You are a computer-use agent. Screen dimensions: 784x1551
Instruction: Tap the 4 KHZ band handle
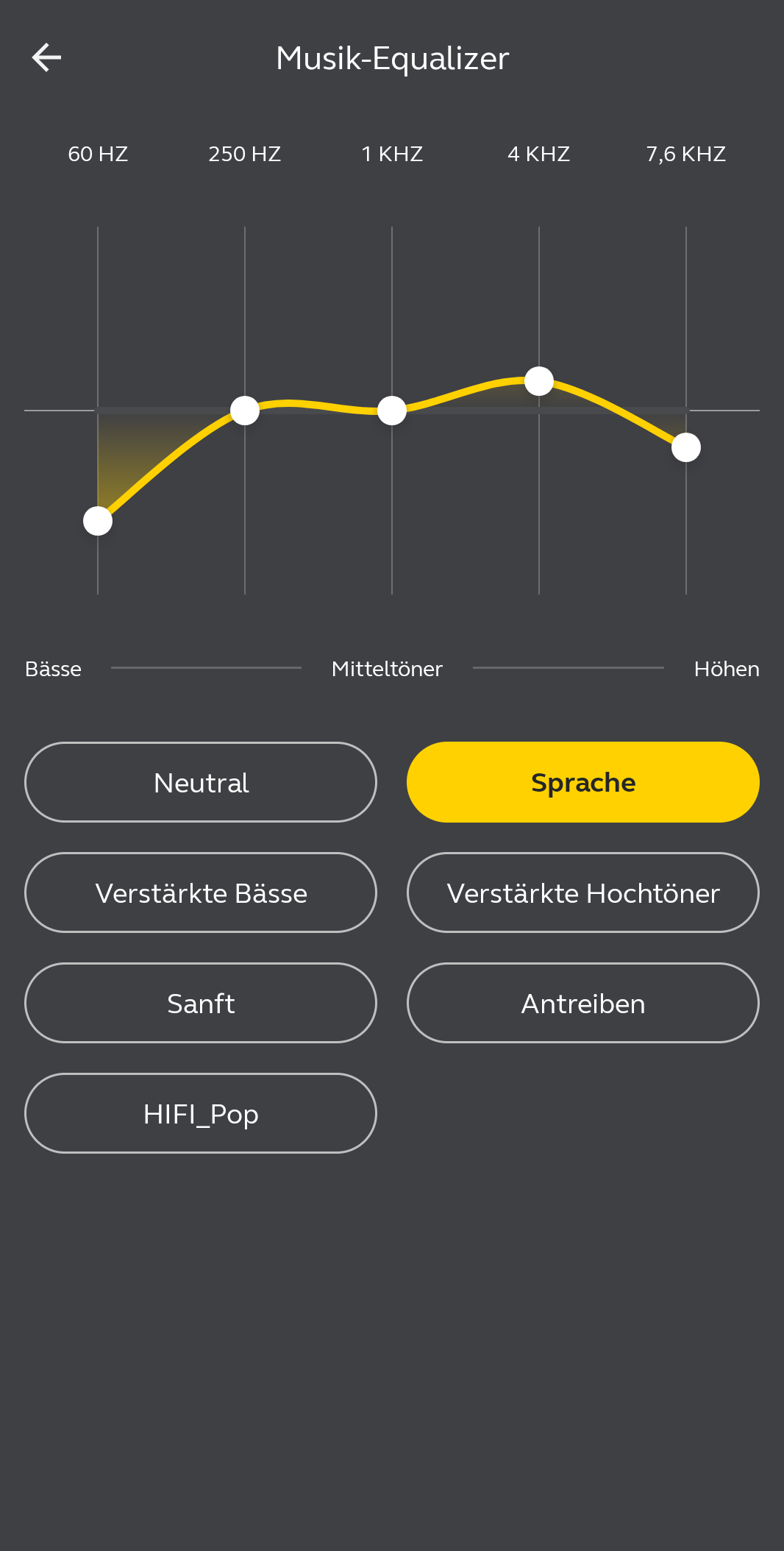pyautogui.click(x=539, y=381)
